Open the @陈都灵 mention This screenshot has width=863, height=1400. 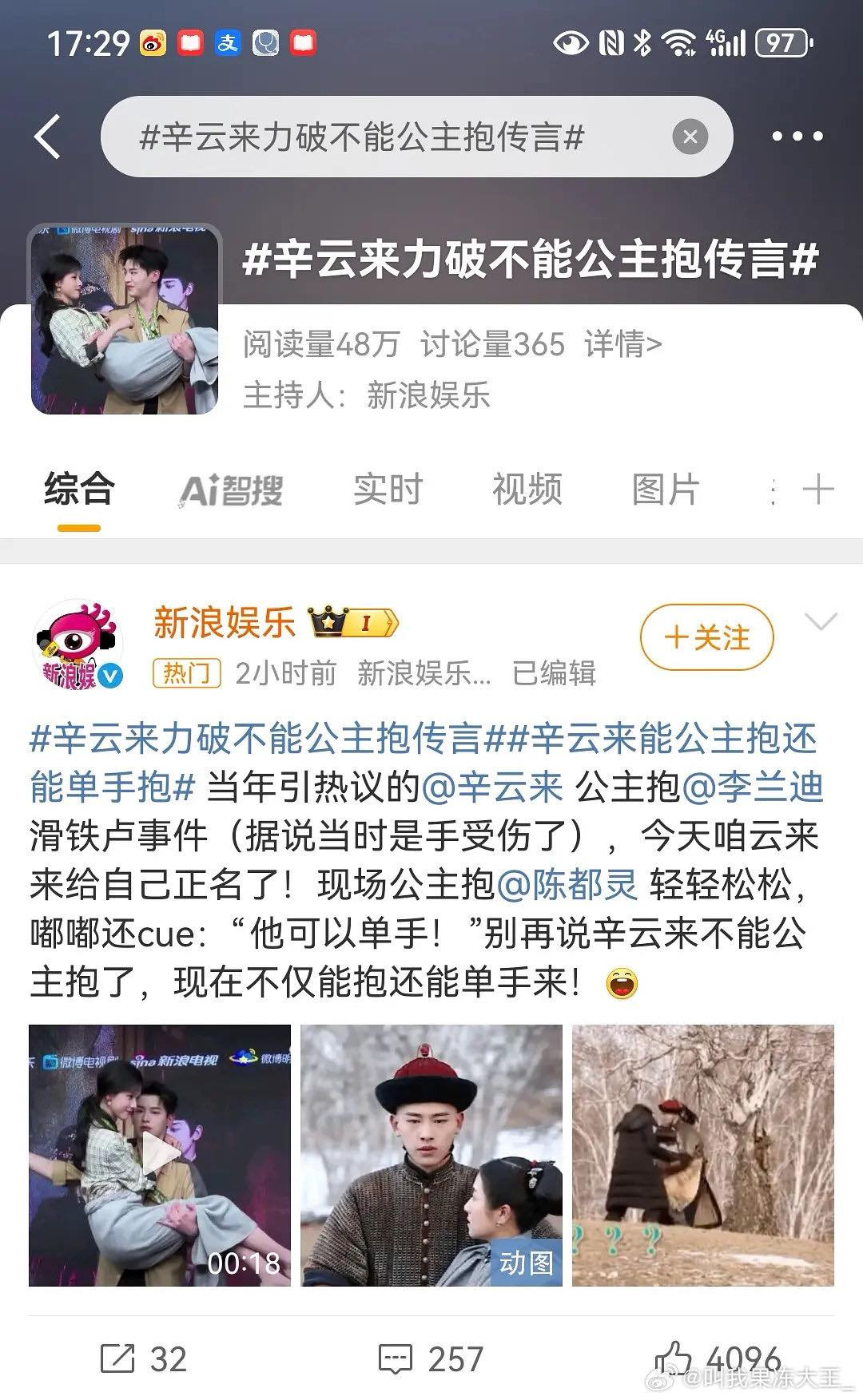click(x=567, y=885)
